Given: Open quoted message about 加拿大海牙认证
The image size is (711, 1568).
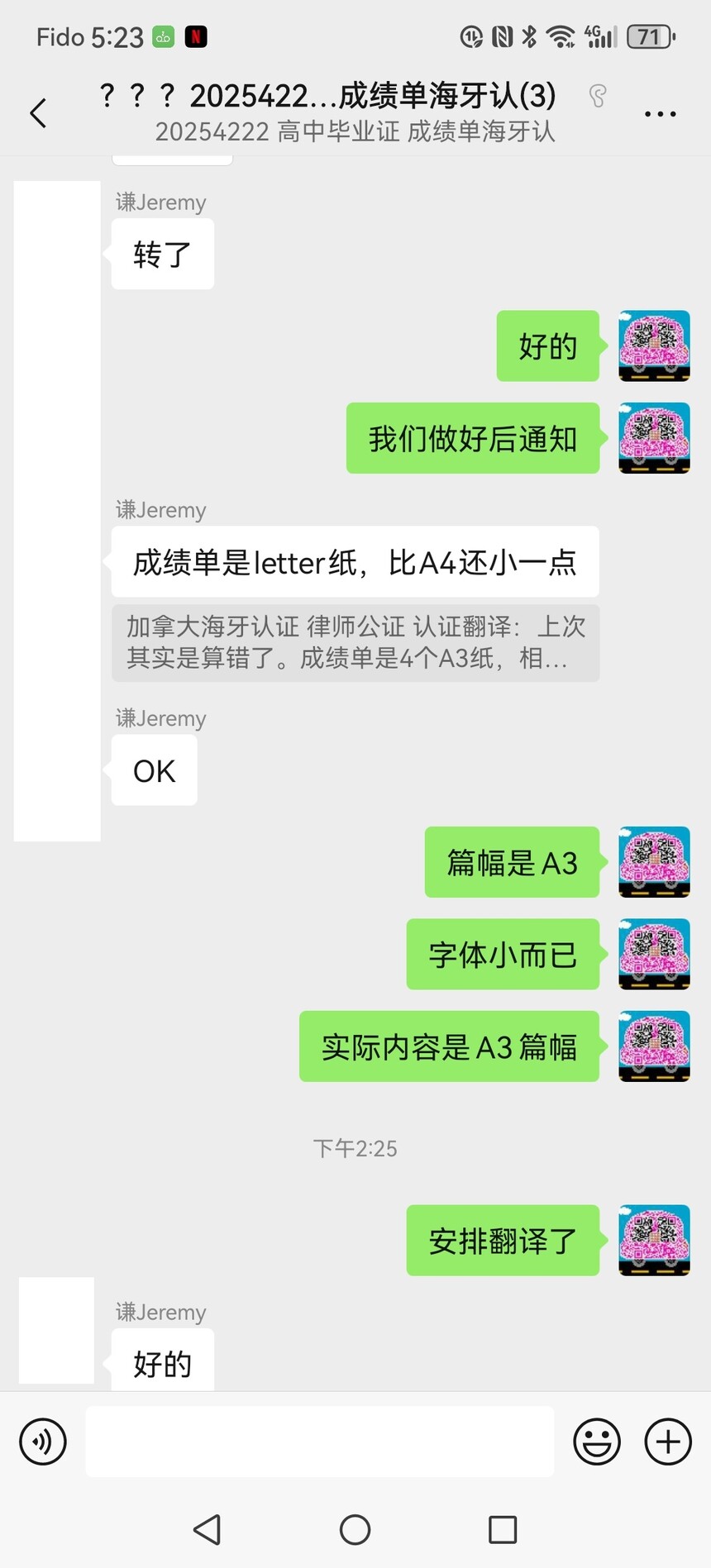Looking at the screenshot, I should click(355, 642).
